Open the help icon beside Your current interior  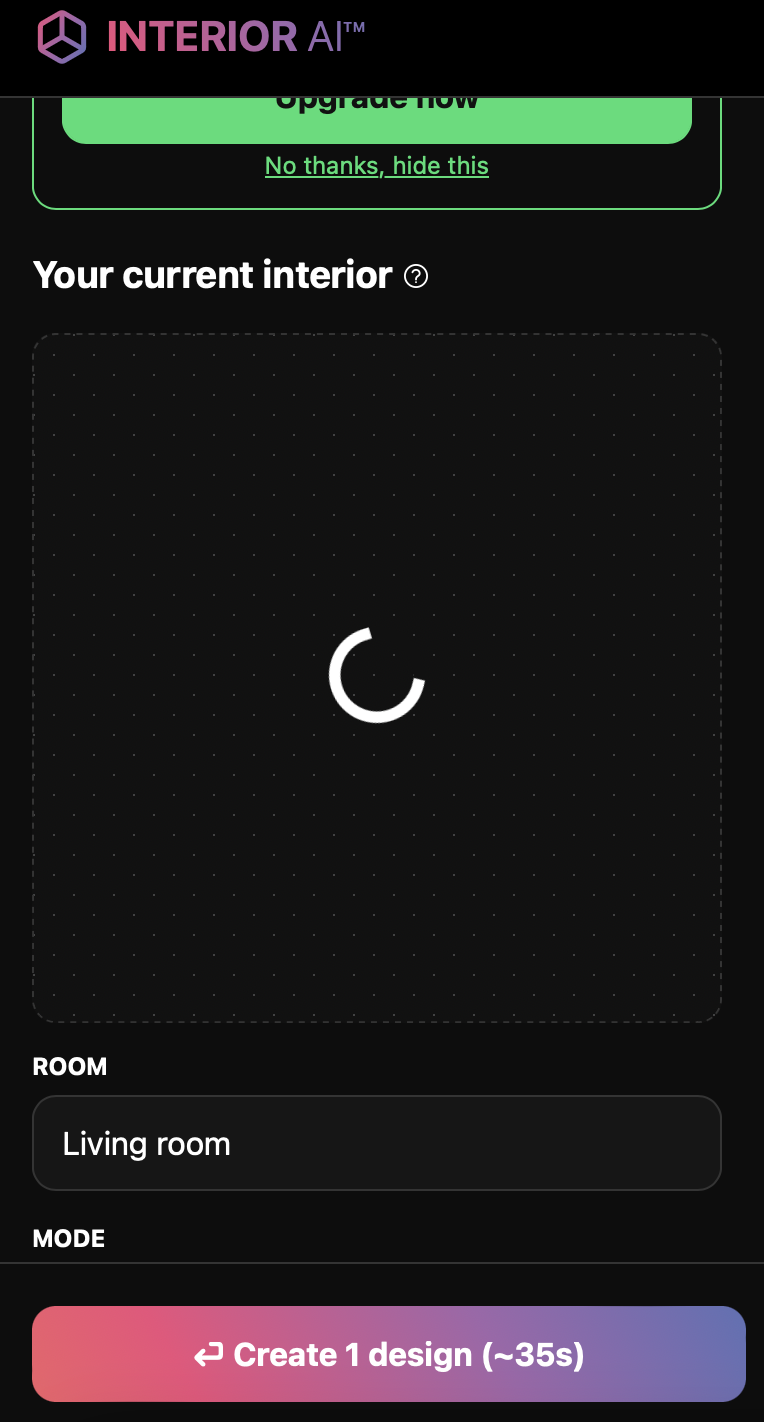coord(416,276)
